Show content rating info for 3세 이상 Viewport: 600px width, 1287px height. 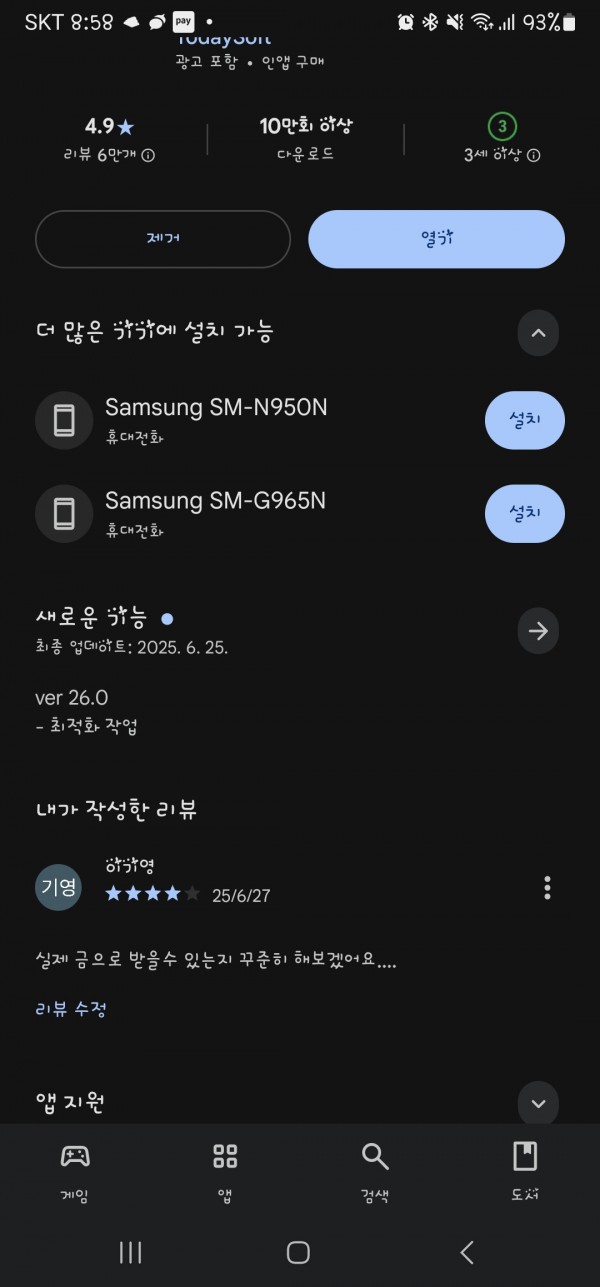534,155
